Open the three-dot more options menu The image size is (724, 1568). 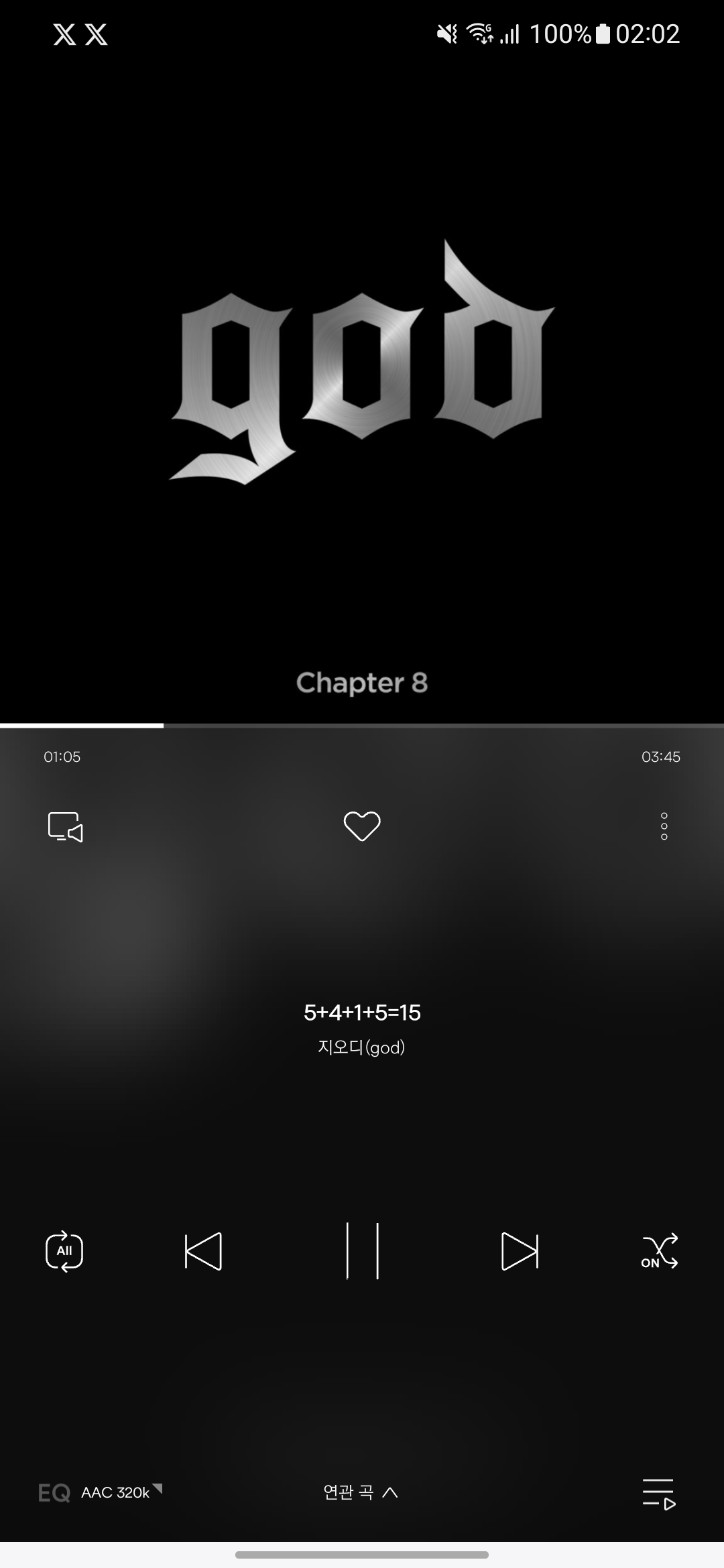click(664, 826)
